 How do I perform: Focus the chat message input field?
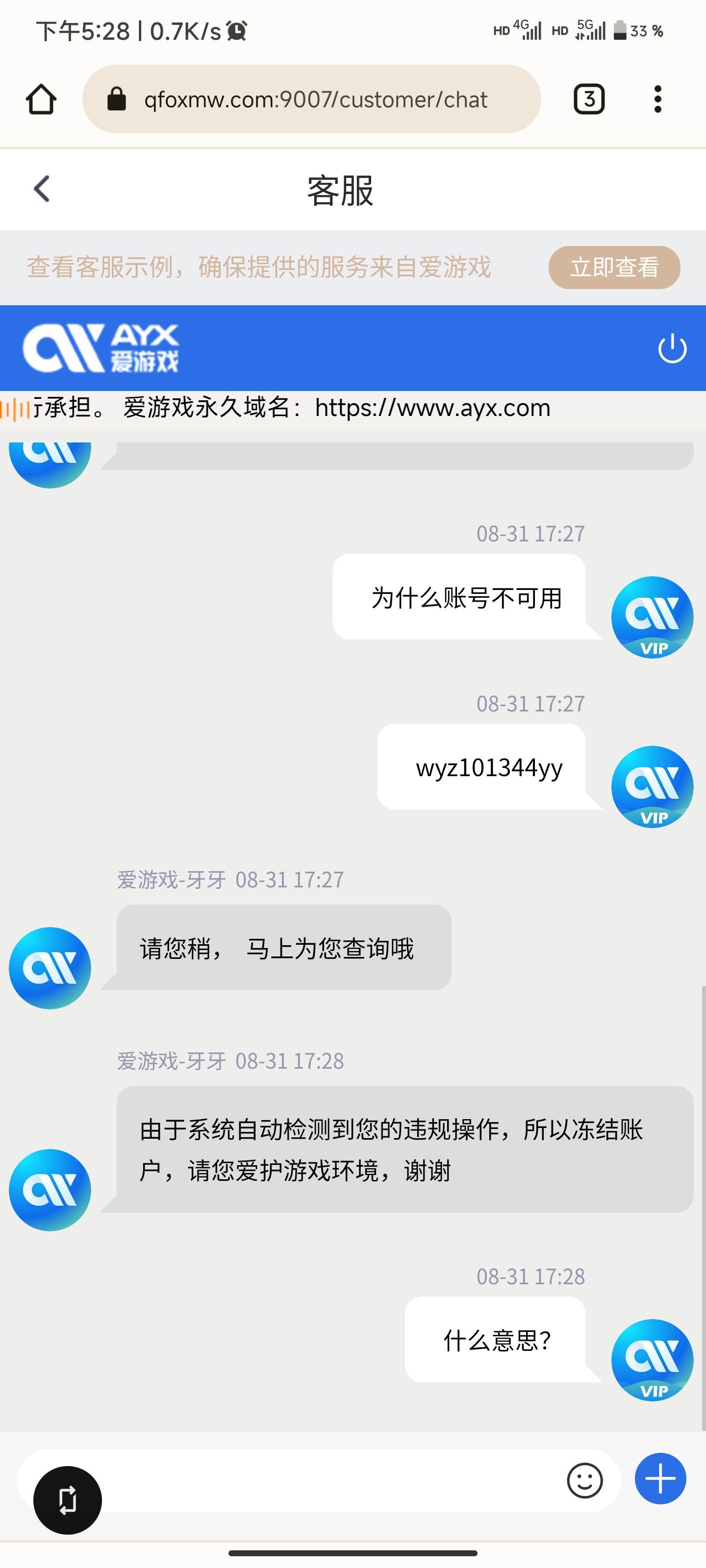(329, 1480)
